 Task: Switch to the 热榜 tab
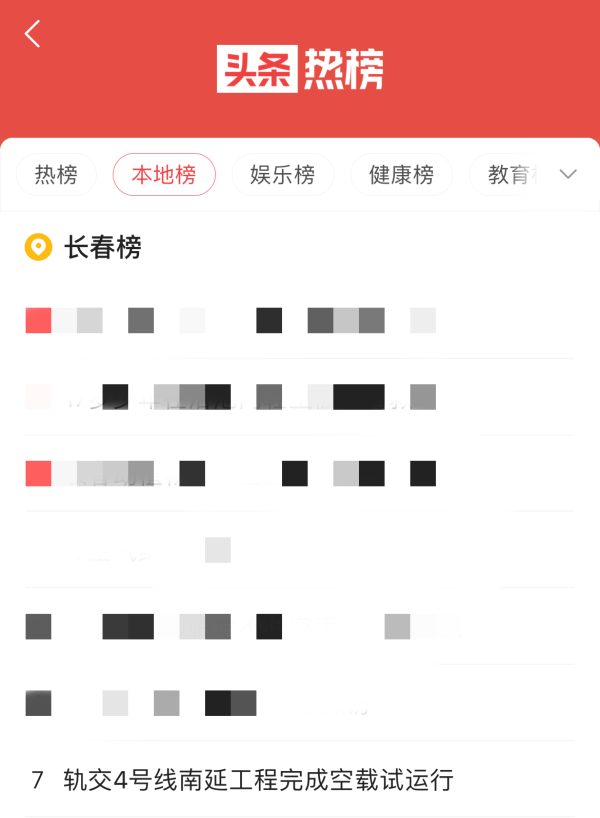click(56, 175)
